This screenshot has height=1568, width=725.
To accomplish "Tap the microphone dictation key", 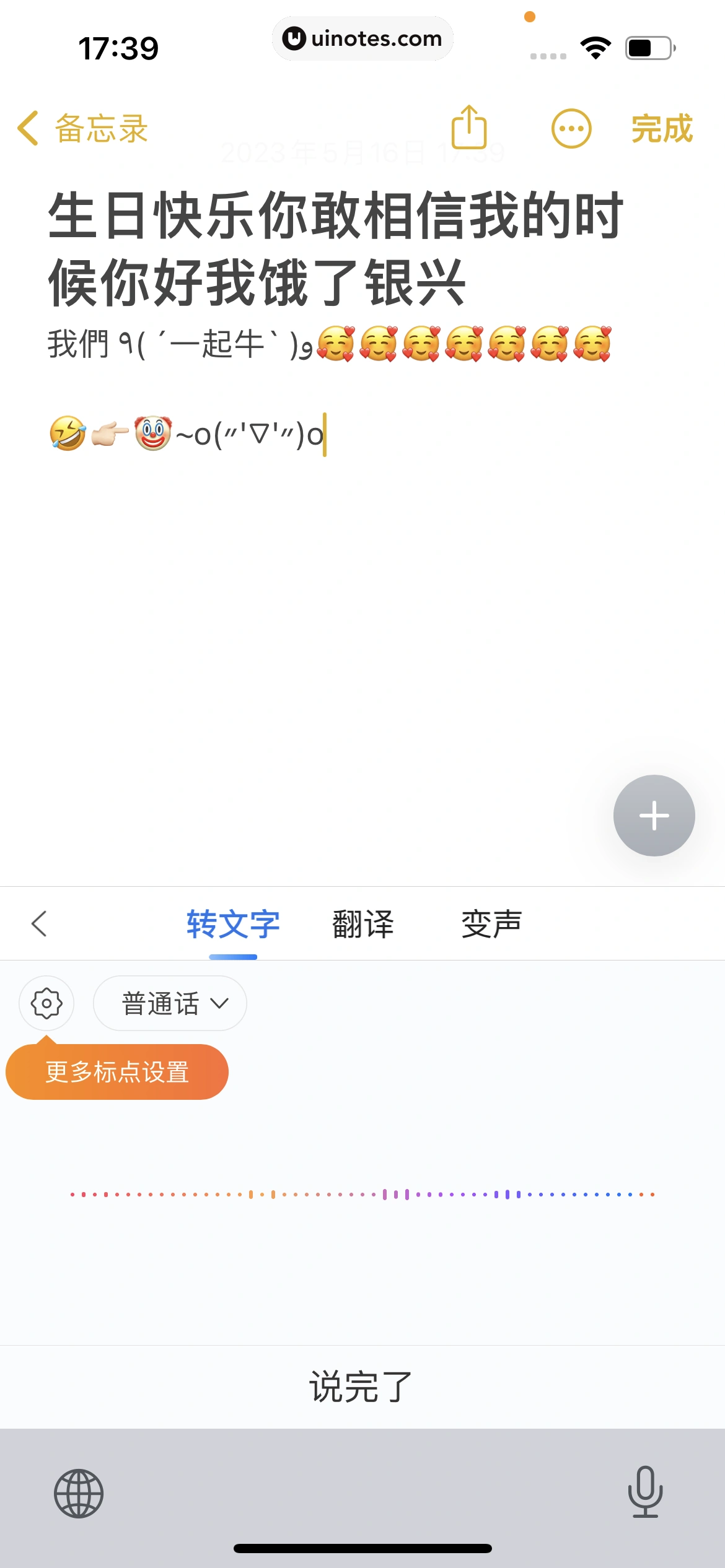I will [x=645, y=1492].
